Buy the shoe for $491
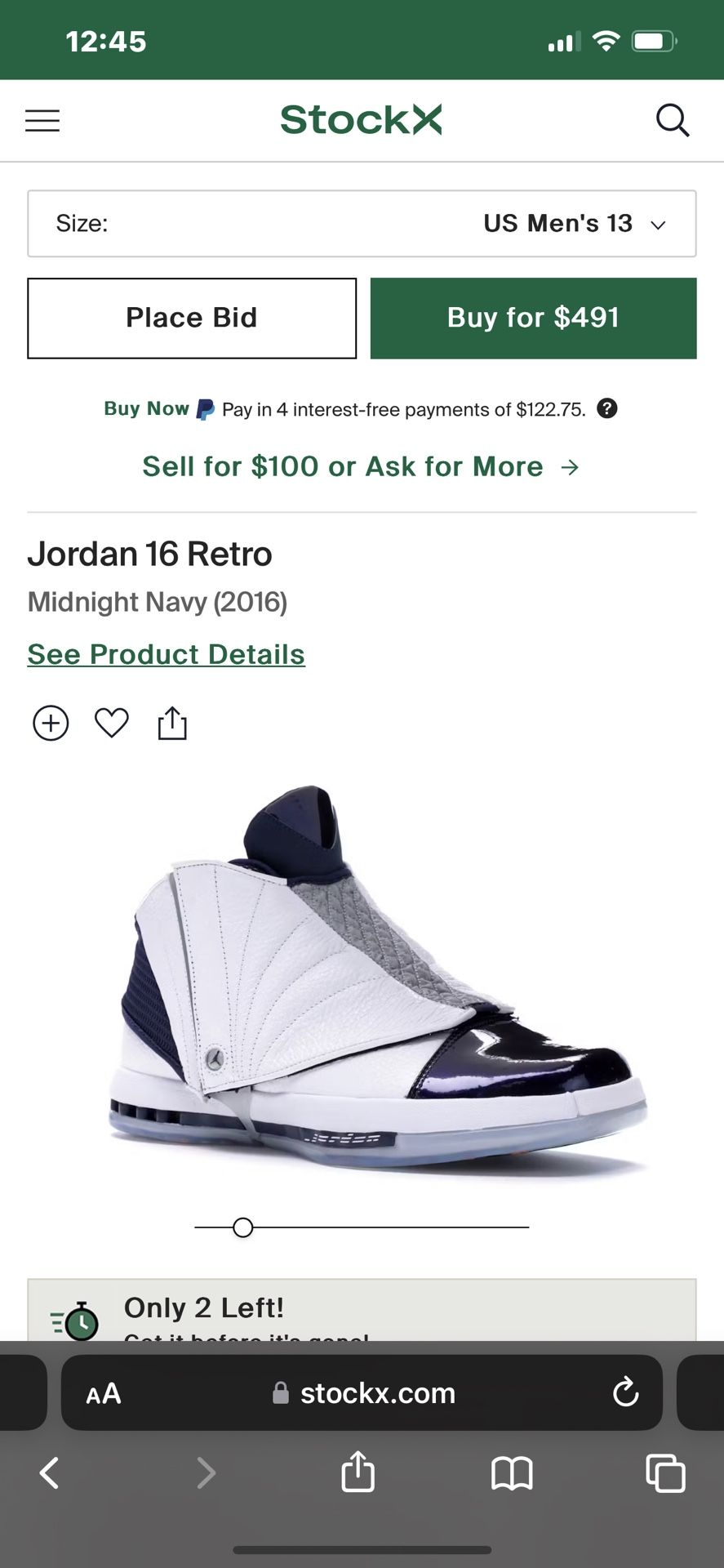The height and width of the screenshot is (1568, 724). click(x=533, y=318)
